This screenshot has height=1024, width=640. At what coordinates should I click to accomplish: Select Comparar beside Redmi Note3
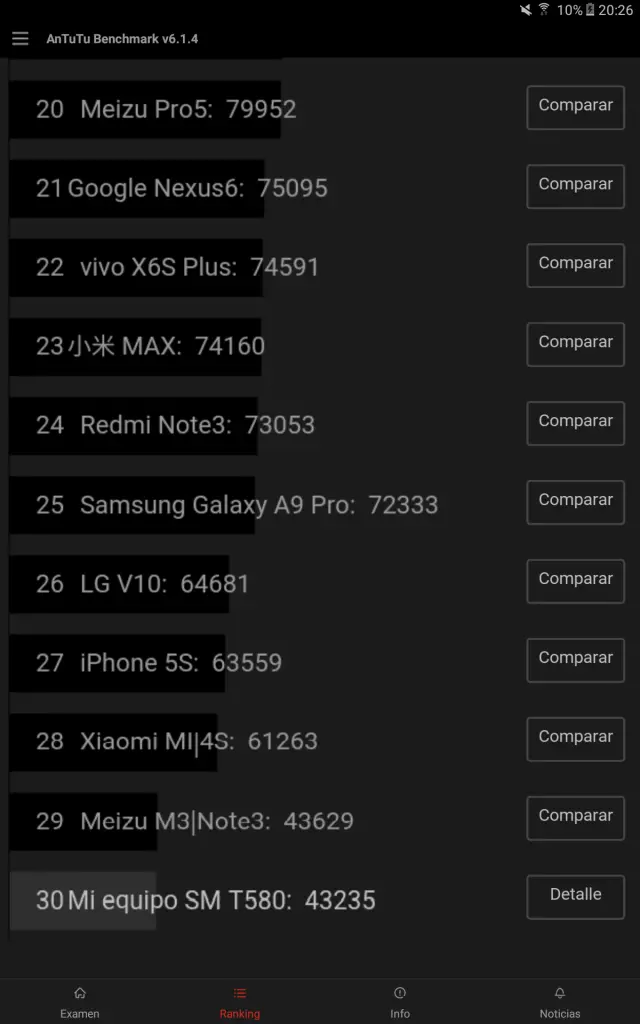(x=575, y=423)
